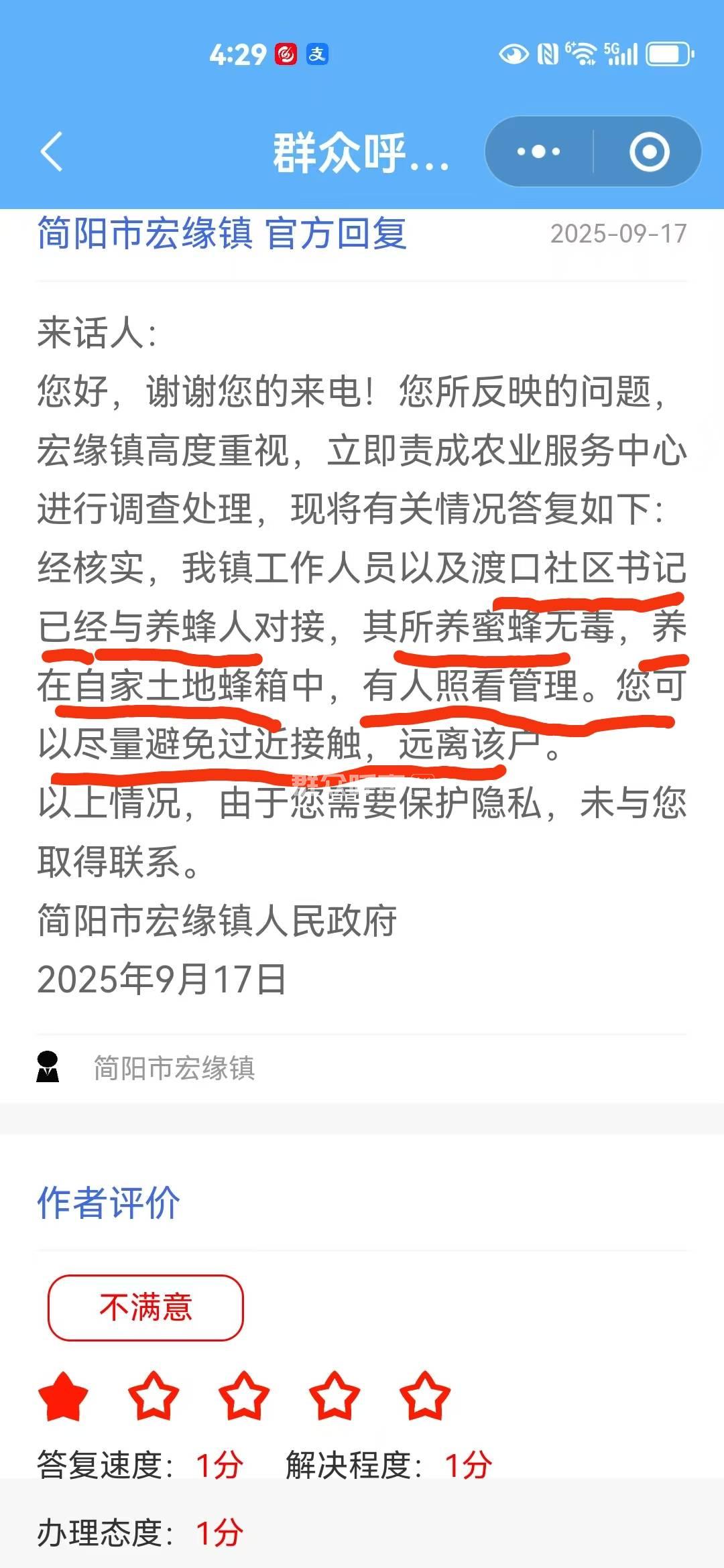
Task: Go back using the arrow icon
Action: [52, 151]
